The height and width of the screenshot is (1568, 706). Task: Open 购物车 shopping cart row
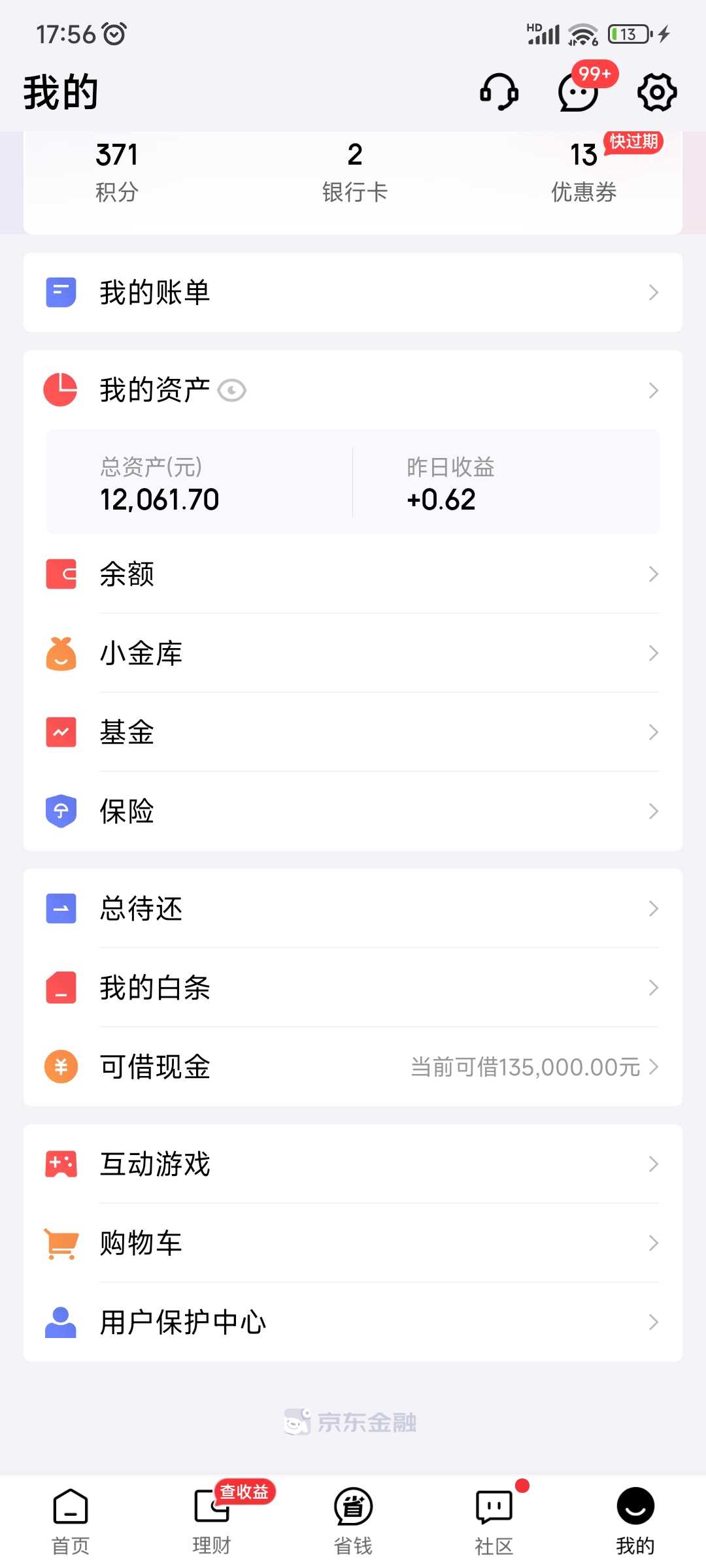353,1243
